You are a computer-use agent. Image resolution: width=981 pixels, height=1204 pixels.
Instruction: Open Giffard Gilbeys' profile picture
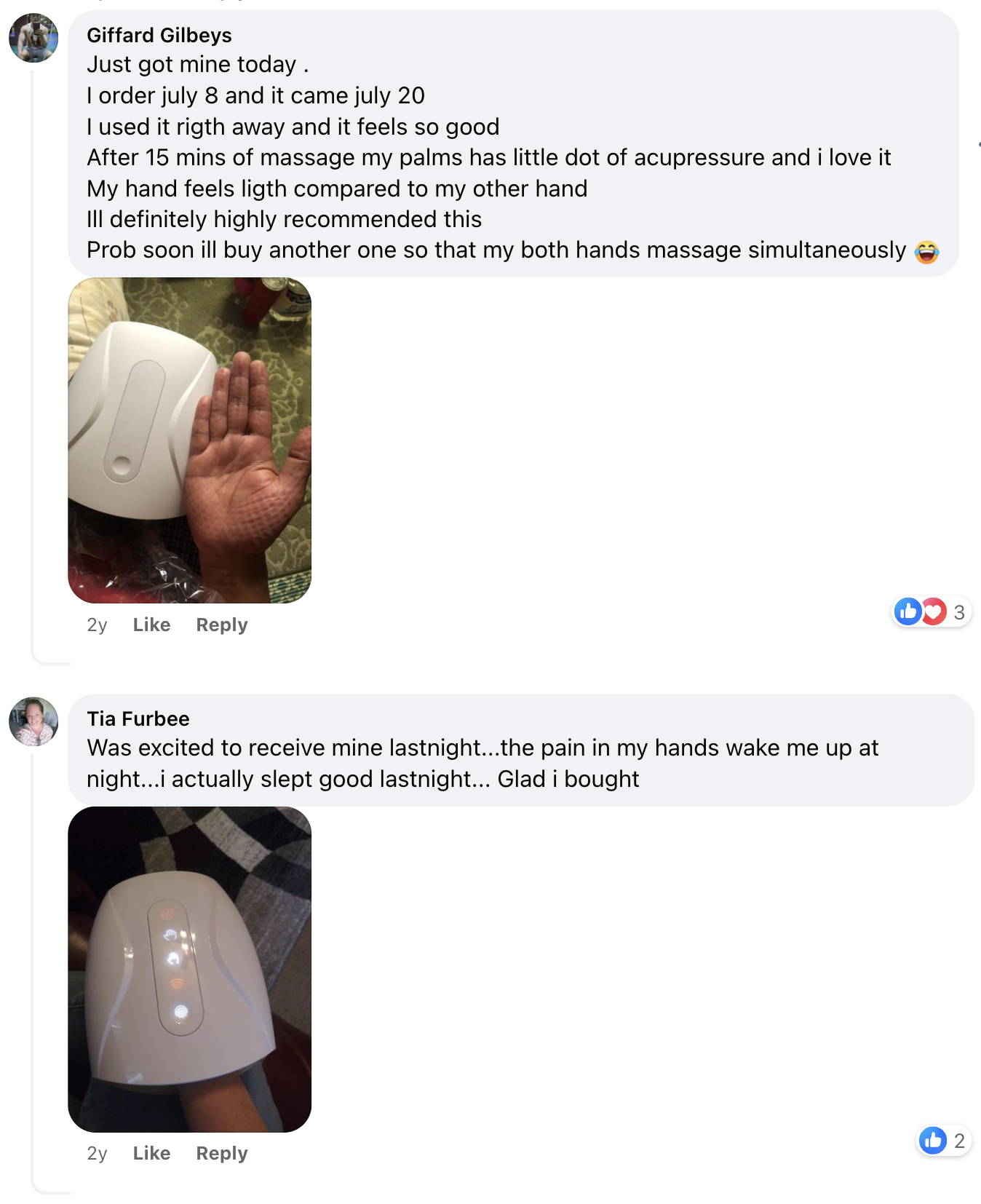point(33,38)
